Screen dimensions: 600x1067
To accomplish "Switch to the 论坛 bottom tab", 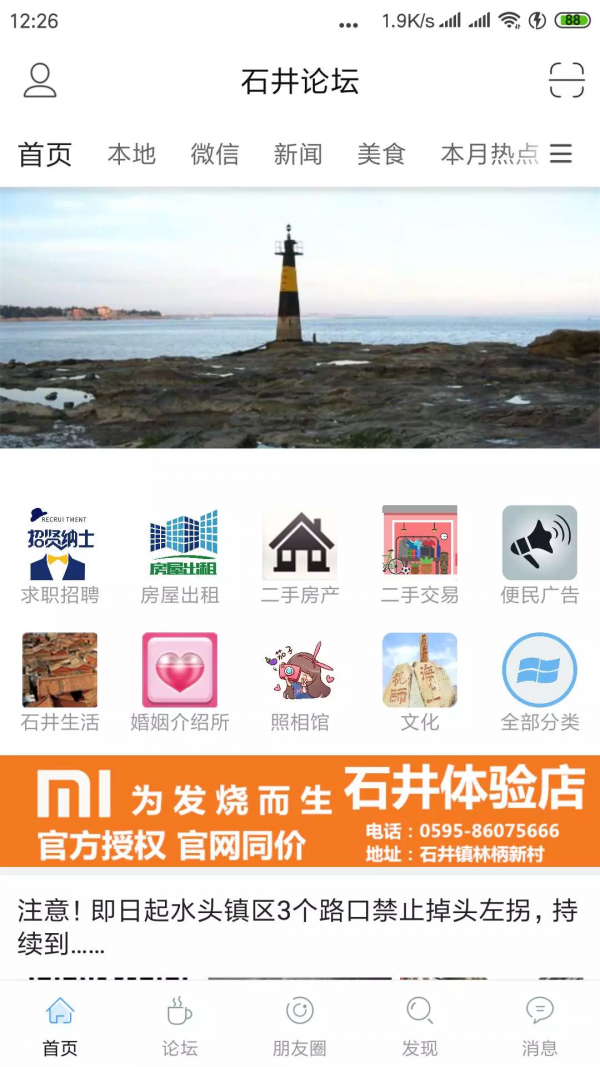I will 180,1026.
